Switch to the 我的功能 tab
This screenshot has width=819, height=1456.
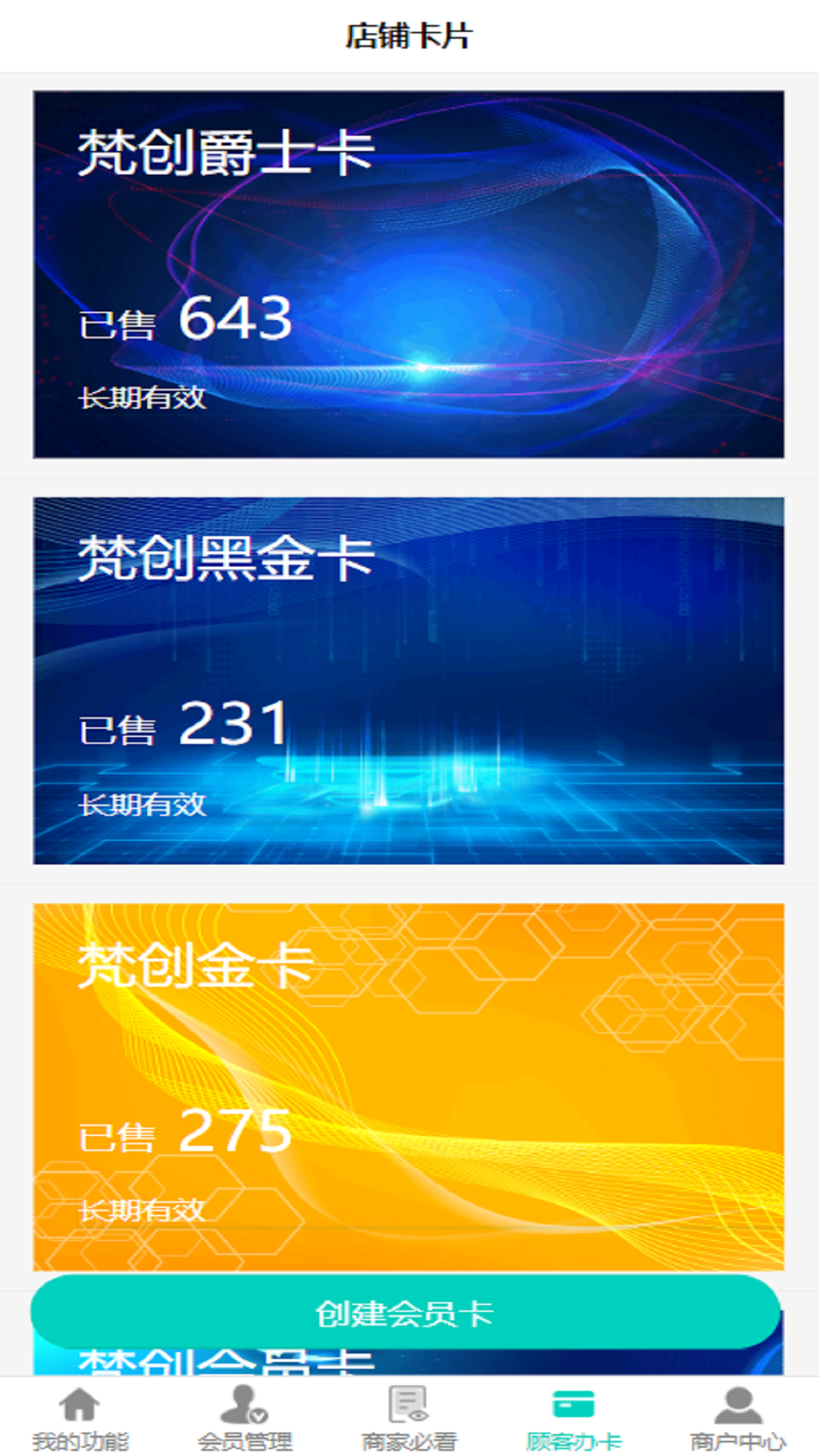(x=80, y=1417)
